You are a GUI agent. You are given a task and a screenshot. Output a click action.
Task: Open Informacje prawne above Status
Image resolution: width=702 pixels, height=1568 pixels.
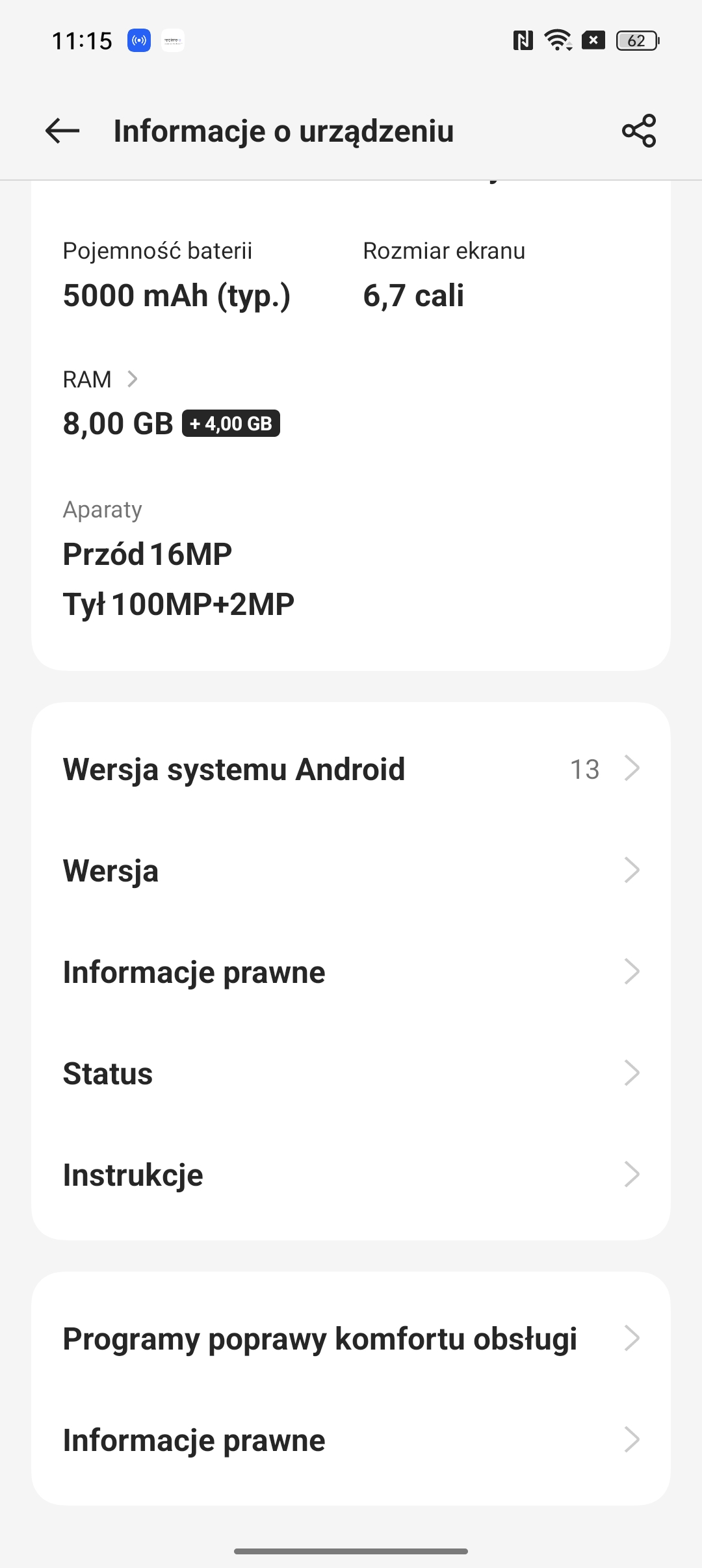[351, 972]
